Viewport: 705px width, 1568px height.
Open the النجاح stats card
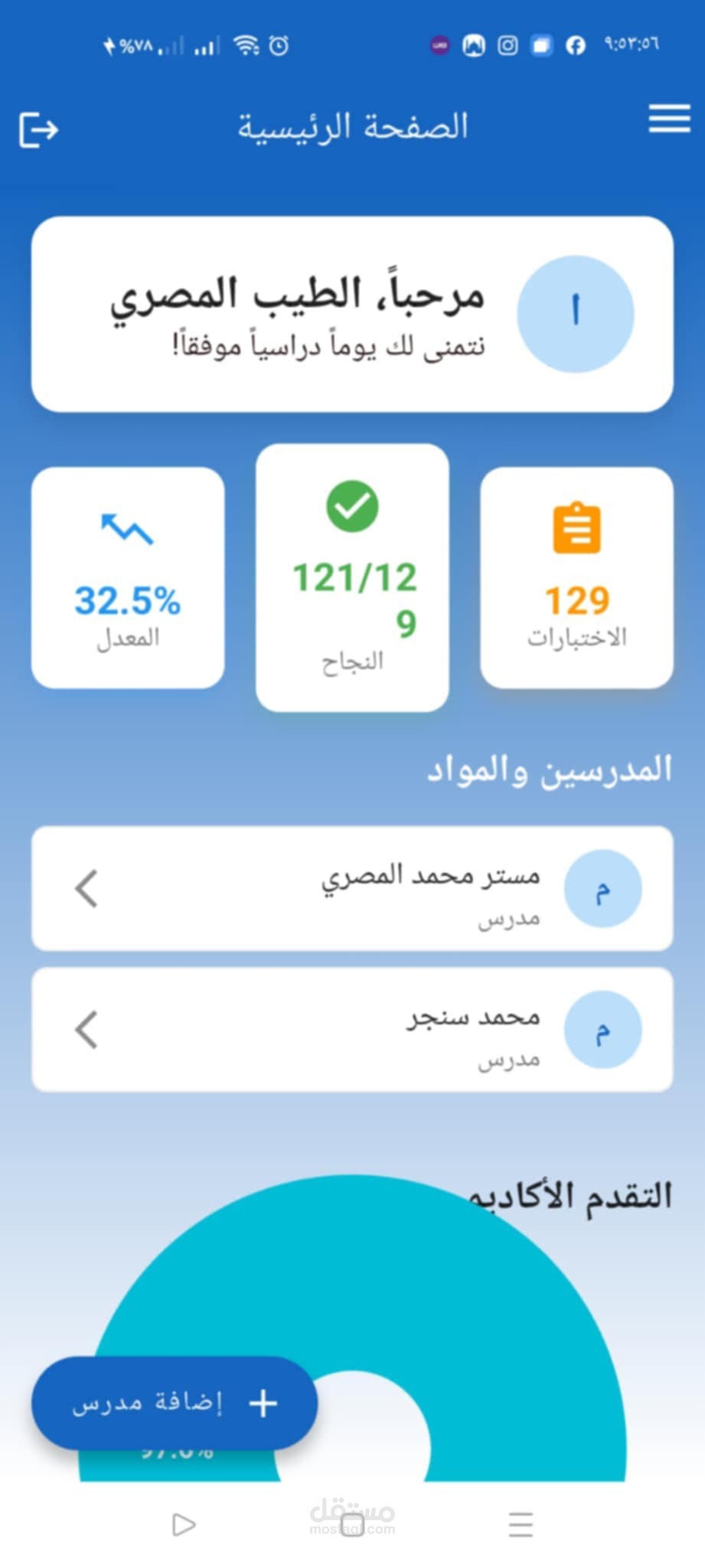click(x=352, y=577)
